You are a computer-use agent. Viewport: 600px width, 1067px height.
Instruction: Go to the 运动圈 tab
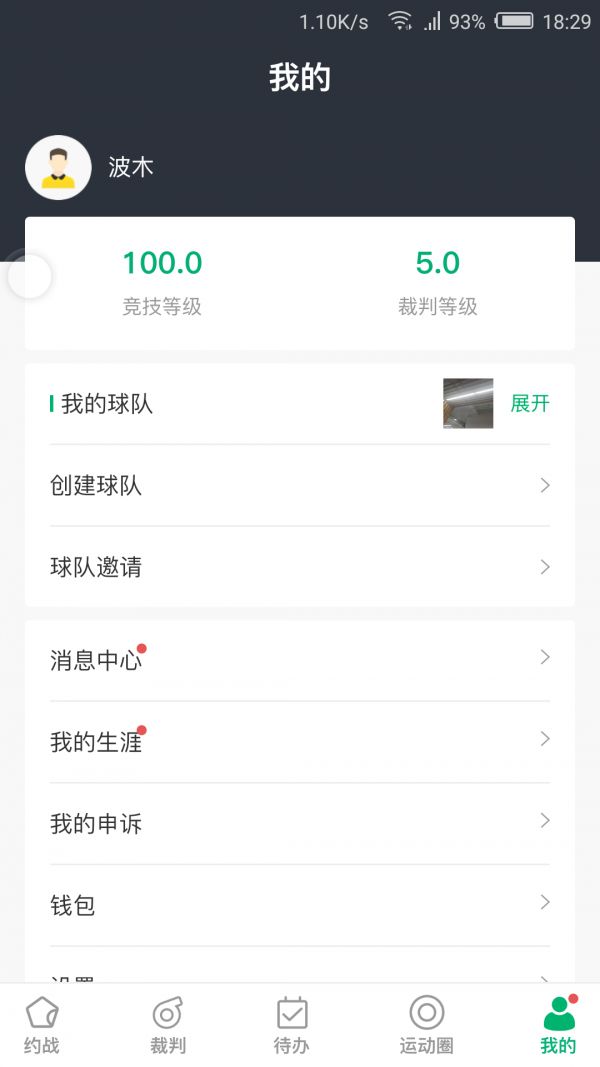[x=427, y=1026]
